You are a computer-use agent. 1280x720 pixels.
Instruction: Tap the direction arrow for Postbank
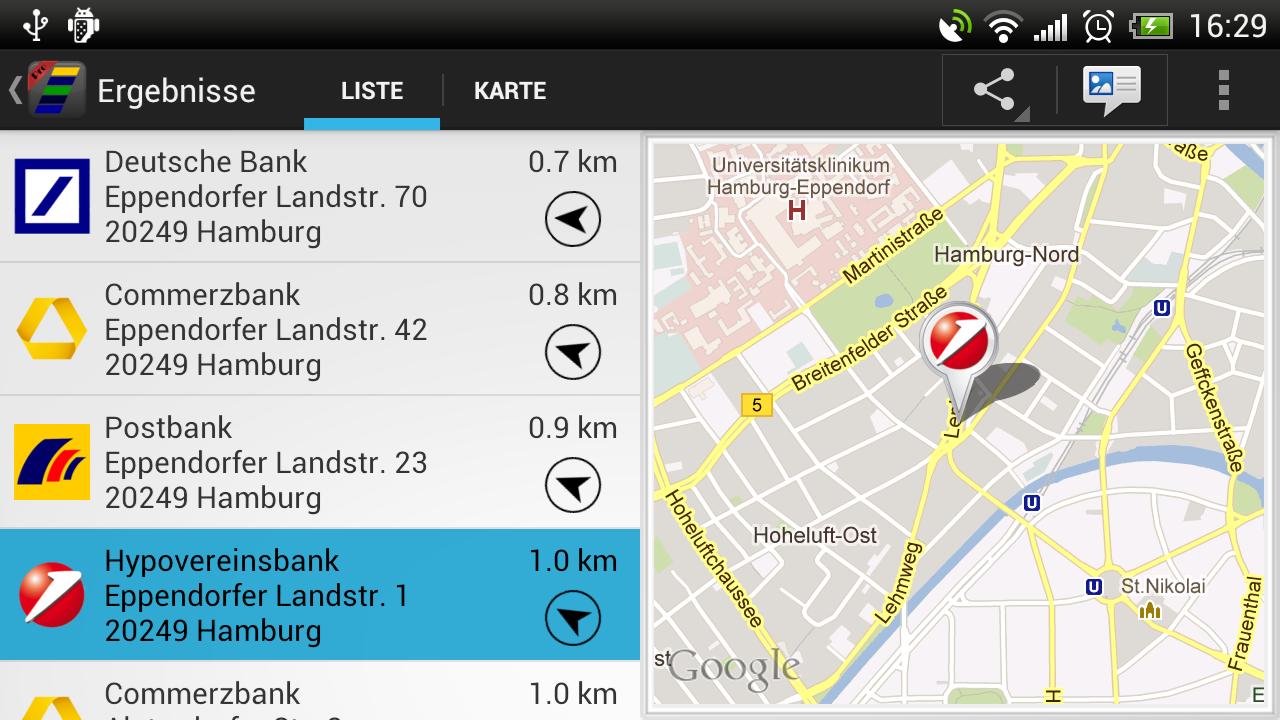[x=573, y=486]
